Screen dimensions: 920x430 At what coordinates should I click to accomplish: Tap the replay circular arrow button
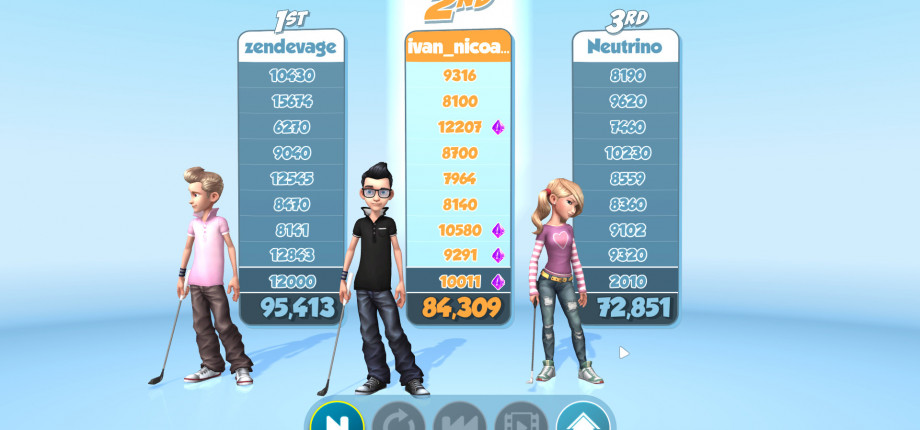[398, 420]
